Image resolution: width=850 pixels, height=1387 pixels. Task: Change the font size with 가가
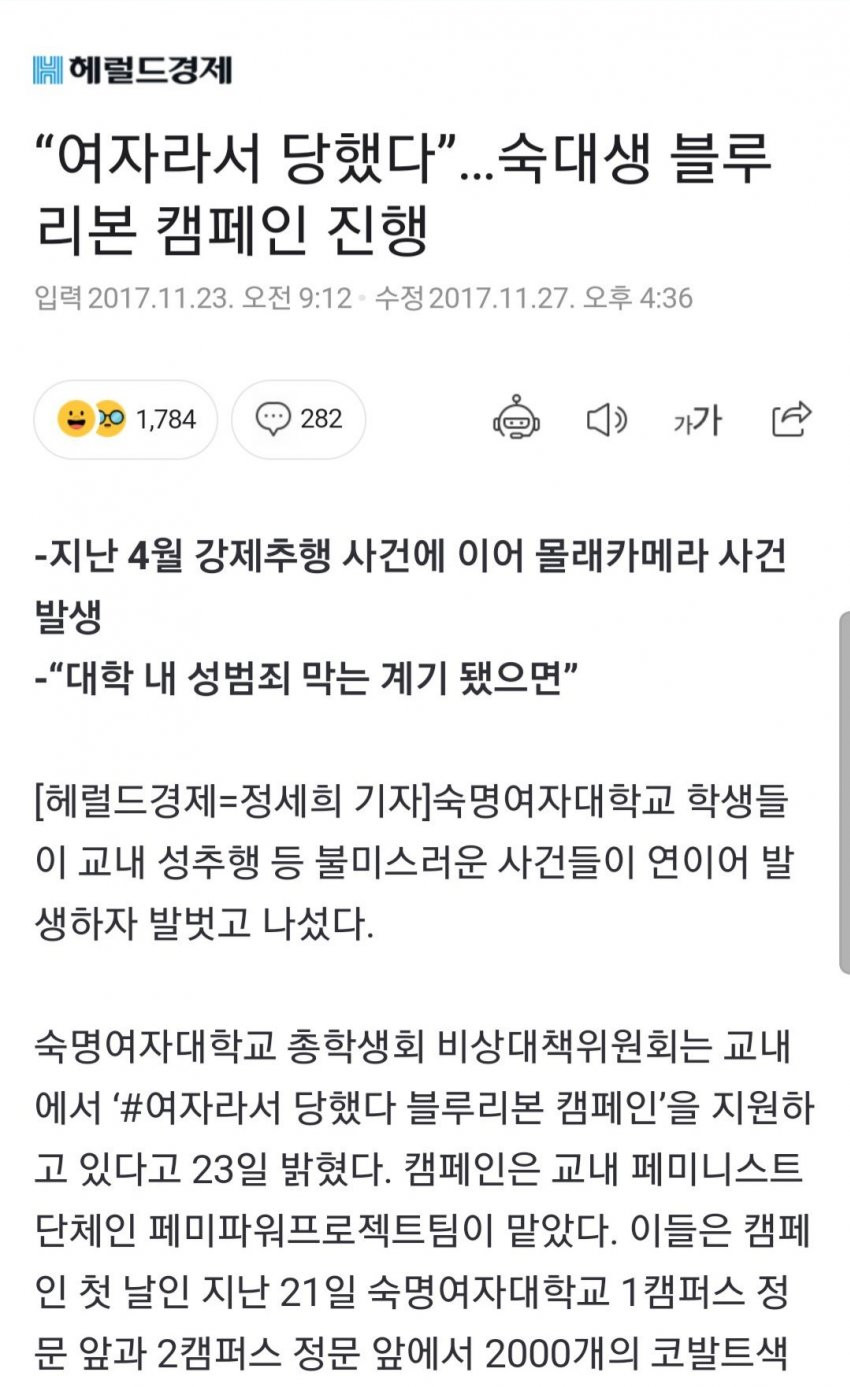[697, 421]
